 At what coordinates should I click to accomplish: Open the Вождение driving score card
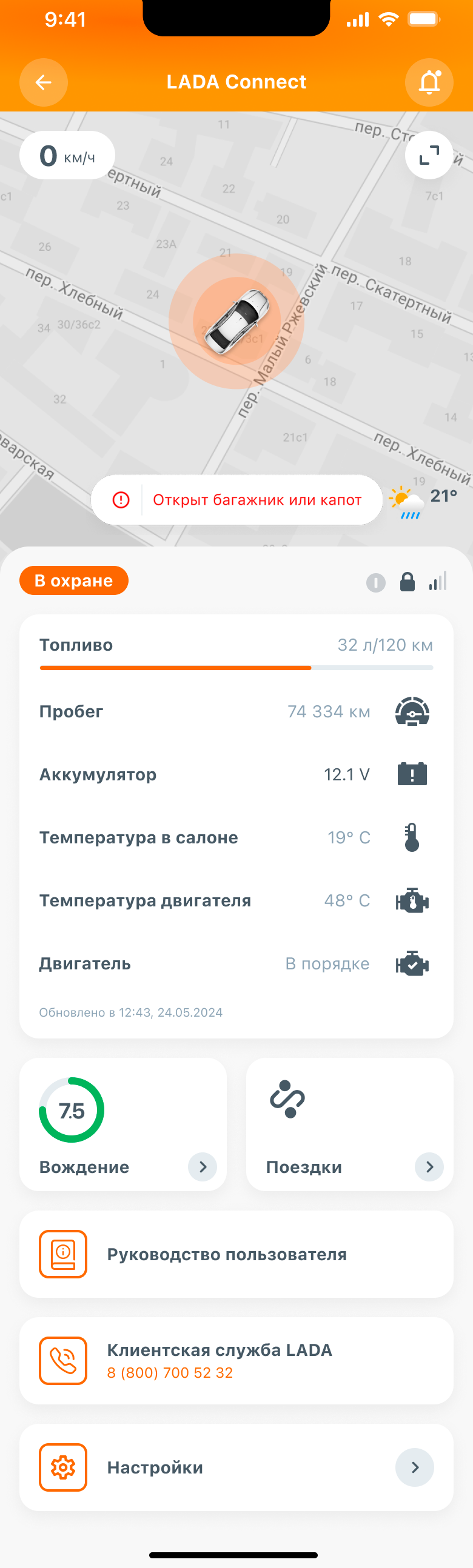(123, 1124)
